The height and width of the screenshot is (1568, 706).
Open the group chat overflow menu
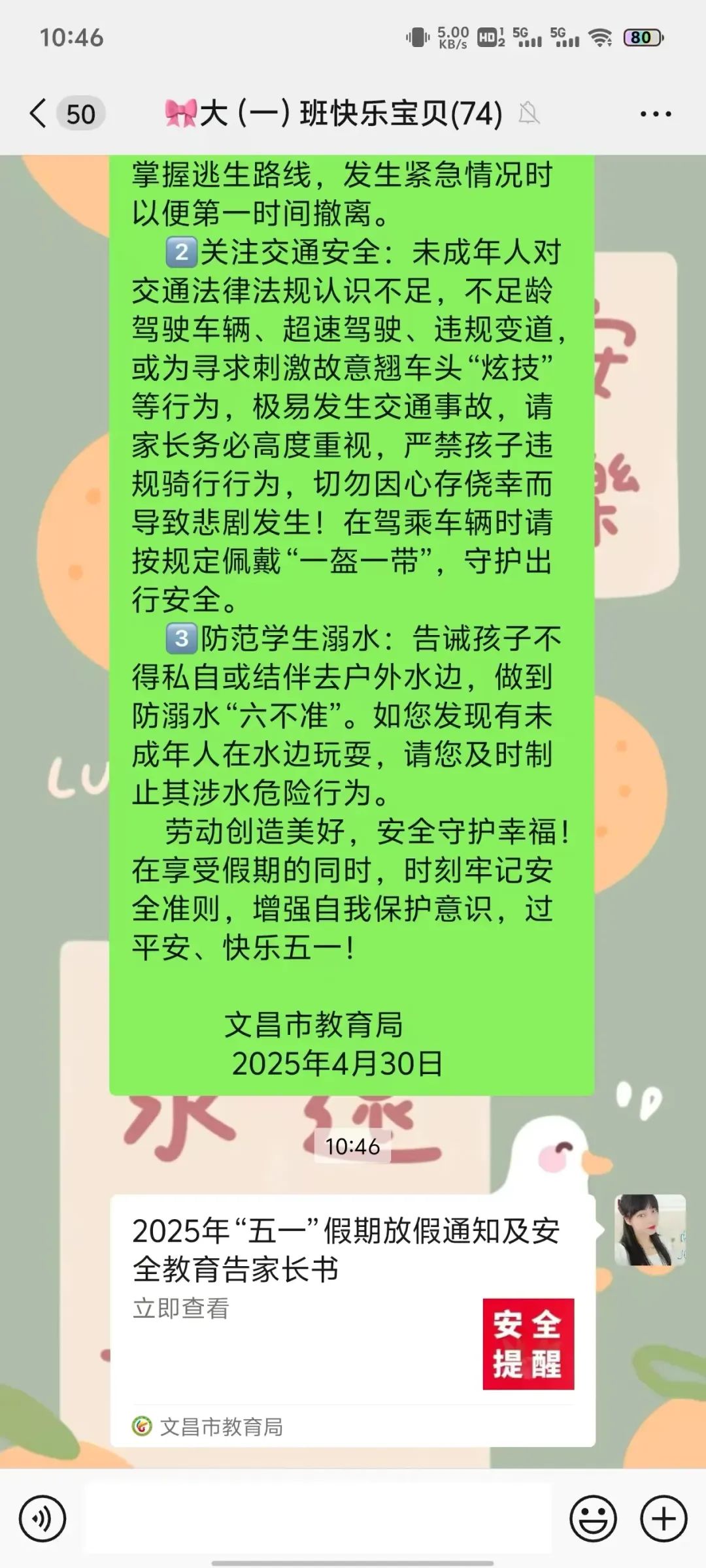655,114
